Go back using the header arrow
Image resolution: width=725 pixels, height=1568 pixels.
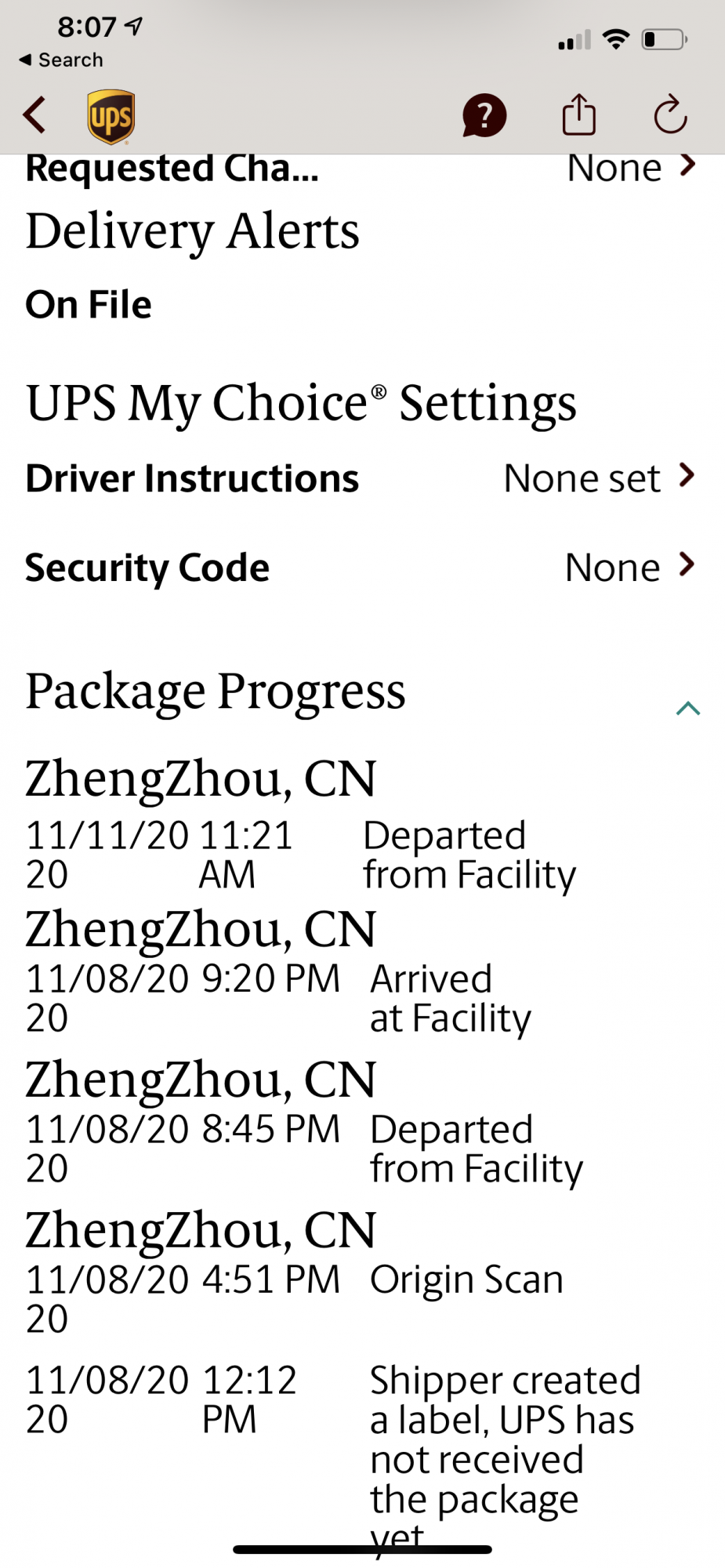click(x=34, y=115)
